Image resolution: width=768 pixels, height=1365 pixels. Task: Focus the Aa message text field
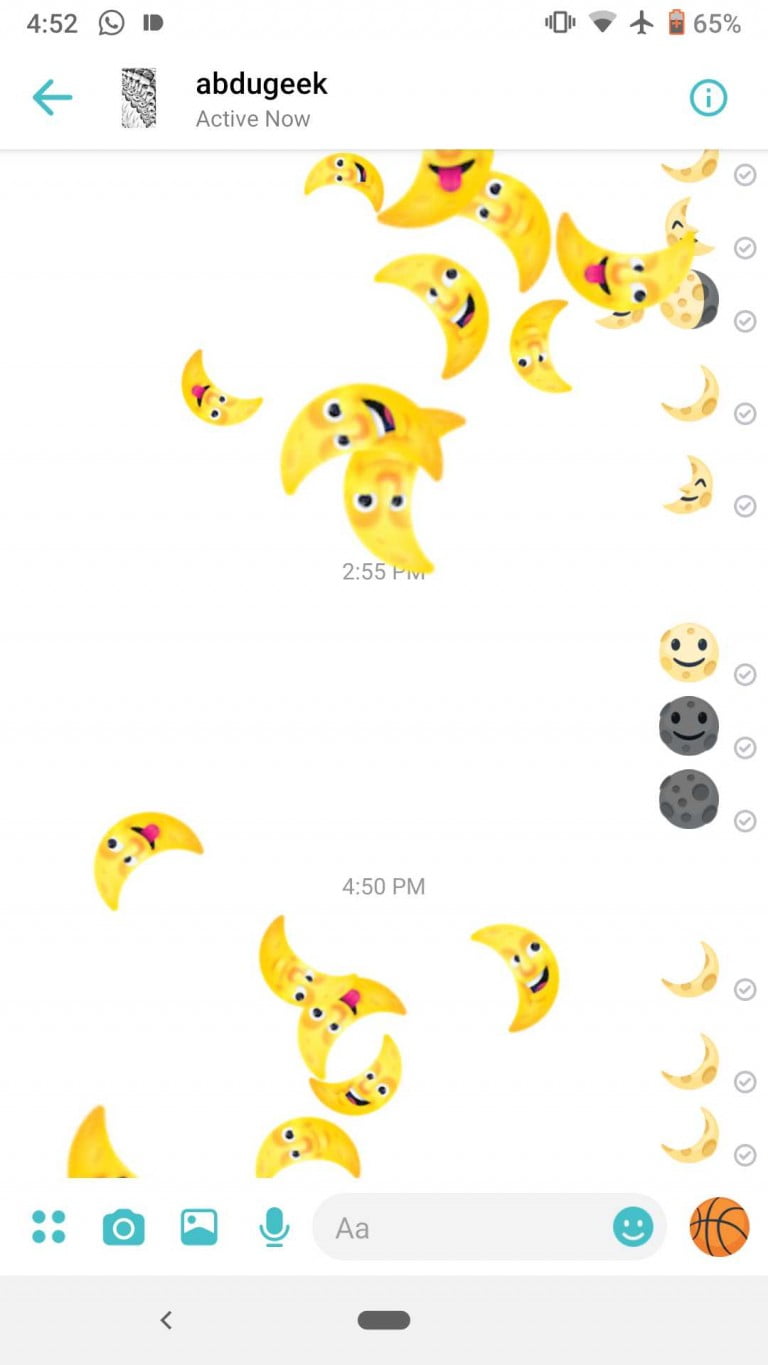[x=460, y=1227]
